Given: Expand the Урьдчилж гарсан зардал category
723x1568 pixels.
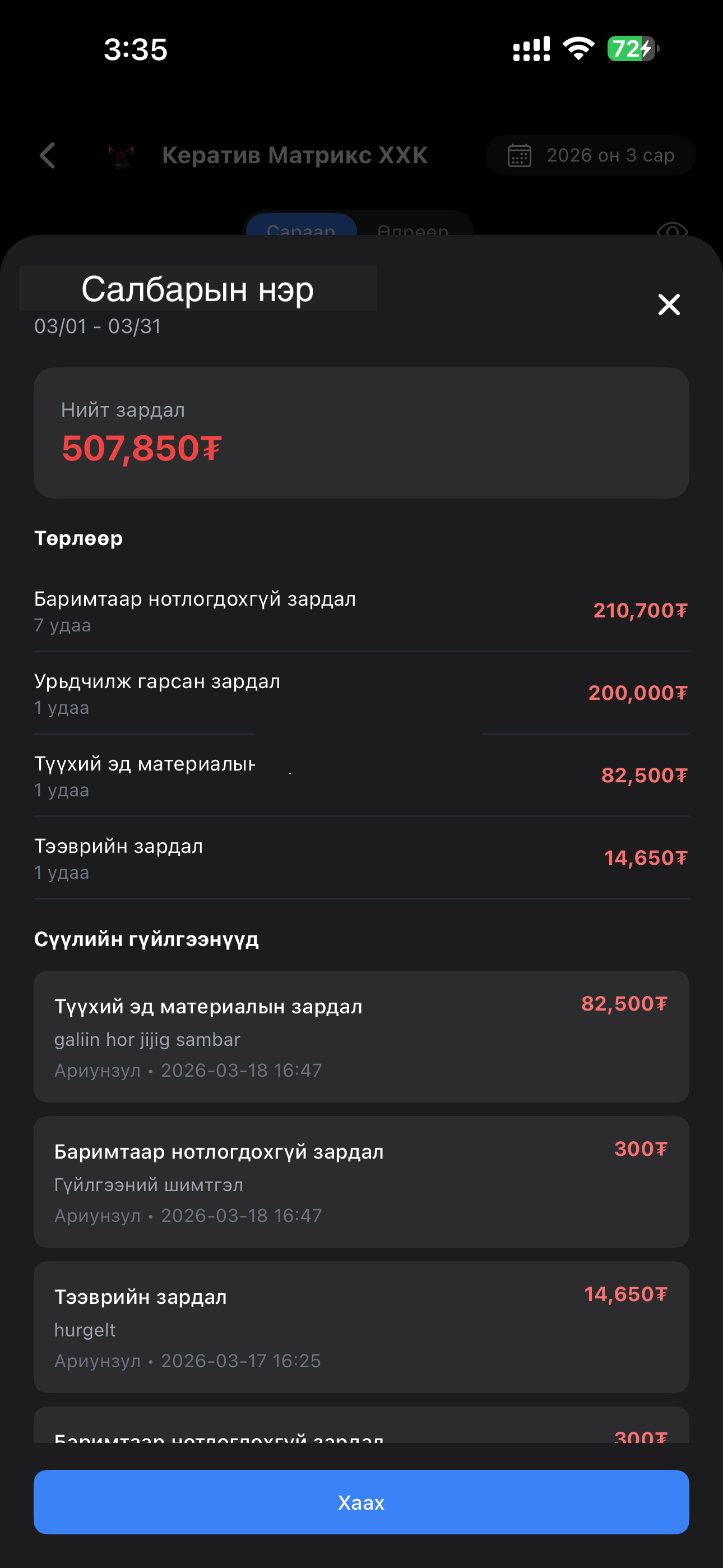Looking at the screenshot, I should click(x=361, y=693).
